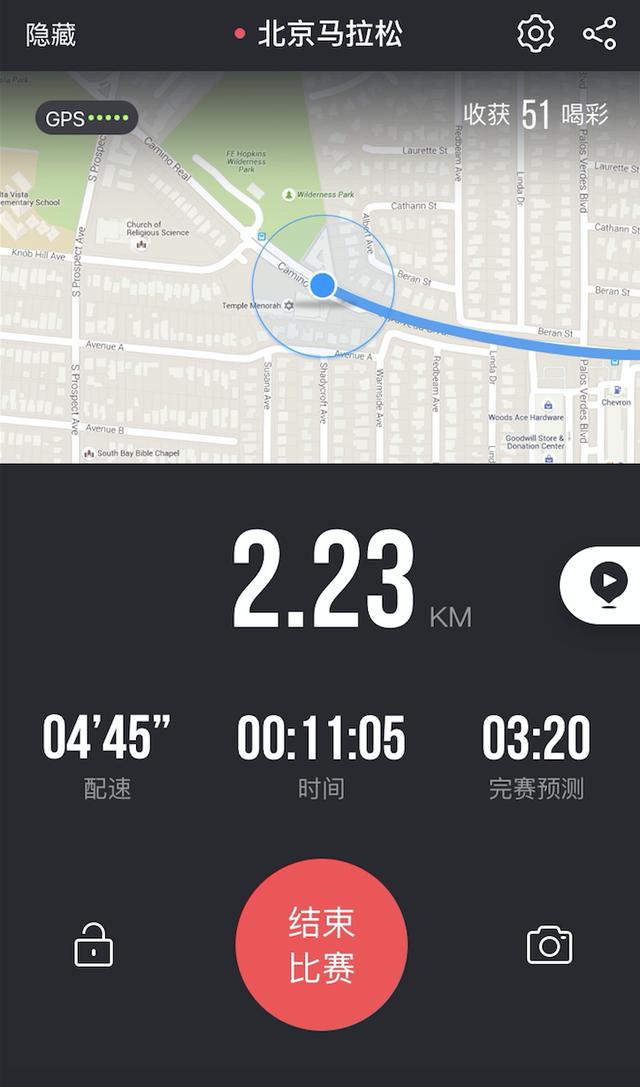Open the settings gear
The width and height of the screenshot is (640, 1087).
click(x=535, y=35)
